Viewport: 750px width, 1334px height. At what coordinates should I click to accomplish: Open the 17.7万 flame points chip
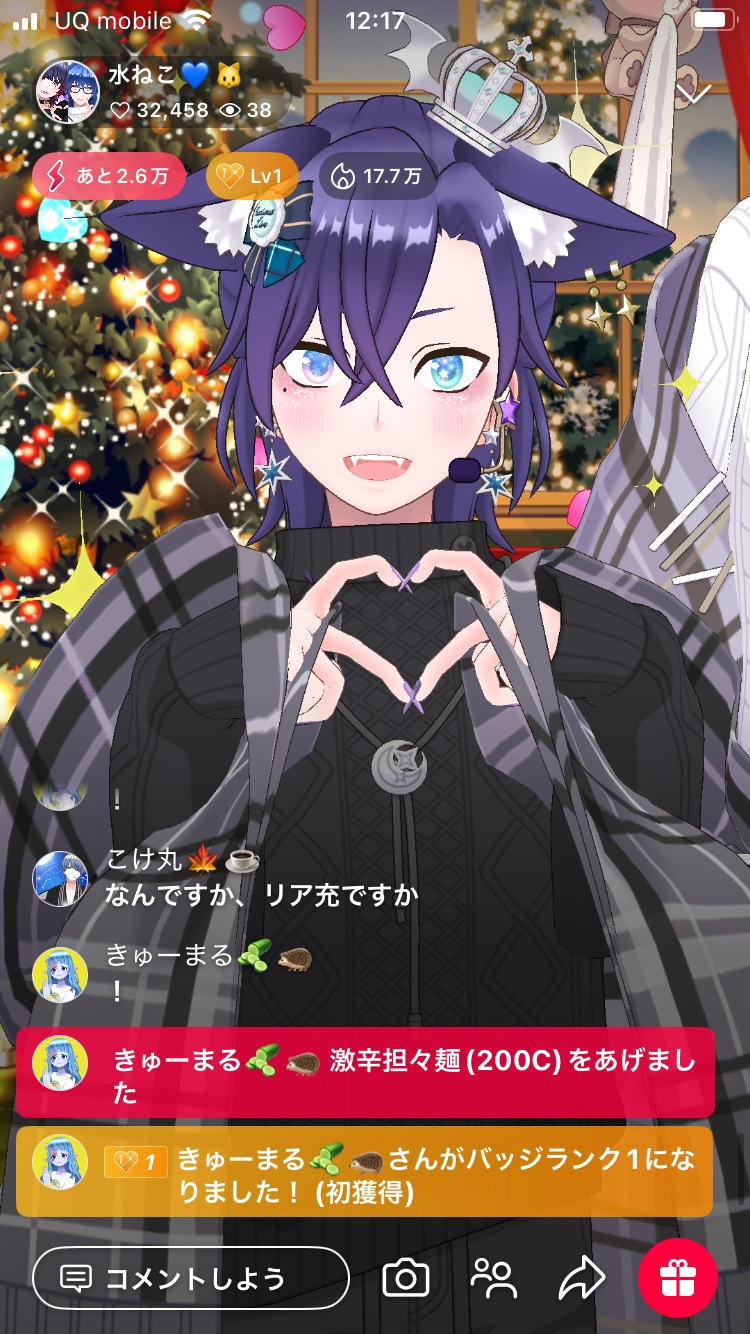(x=378, y=178)
